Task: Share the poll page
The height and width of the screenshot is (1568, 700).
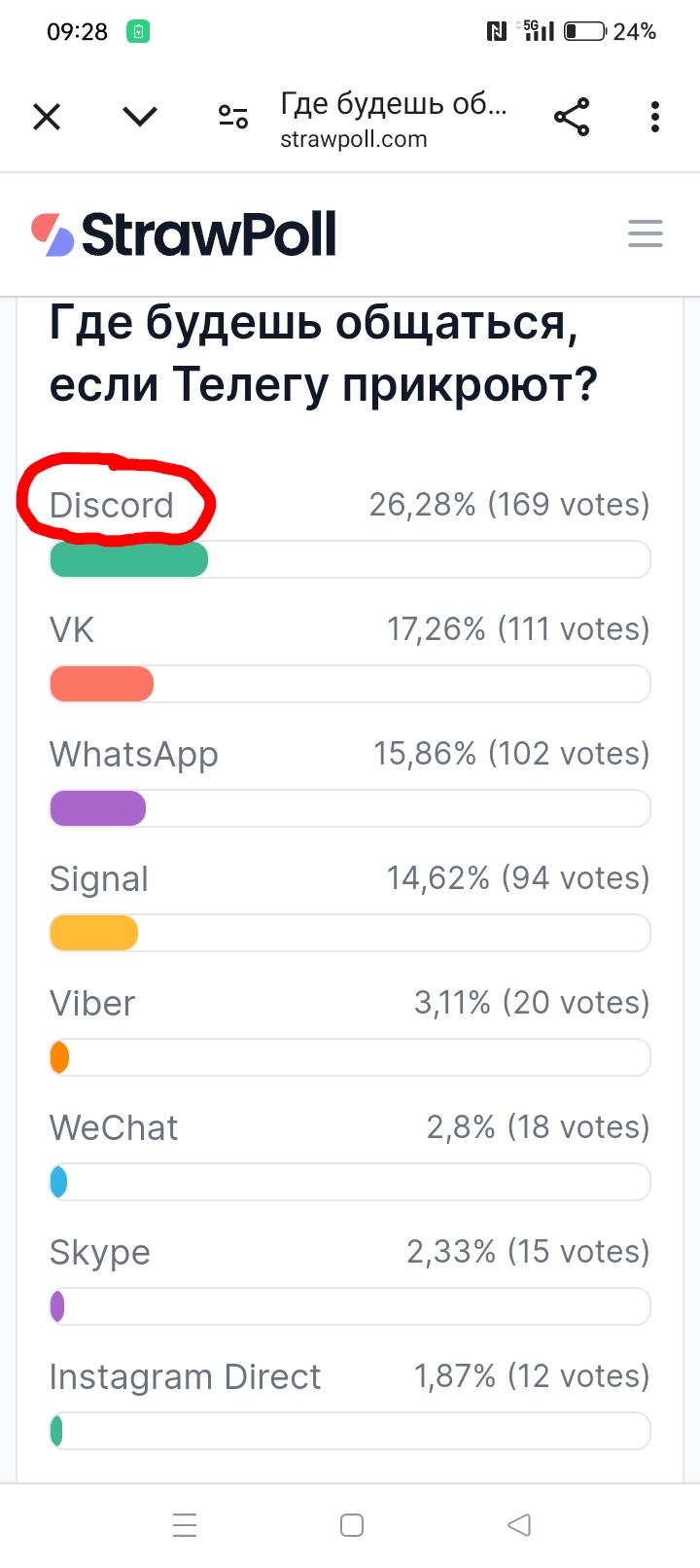Action: coord(572,118)
